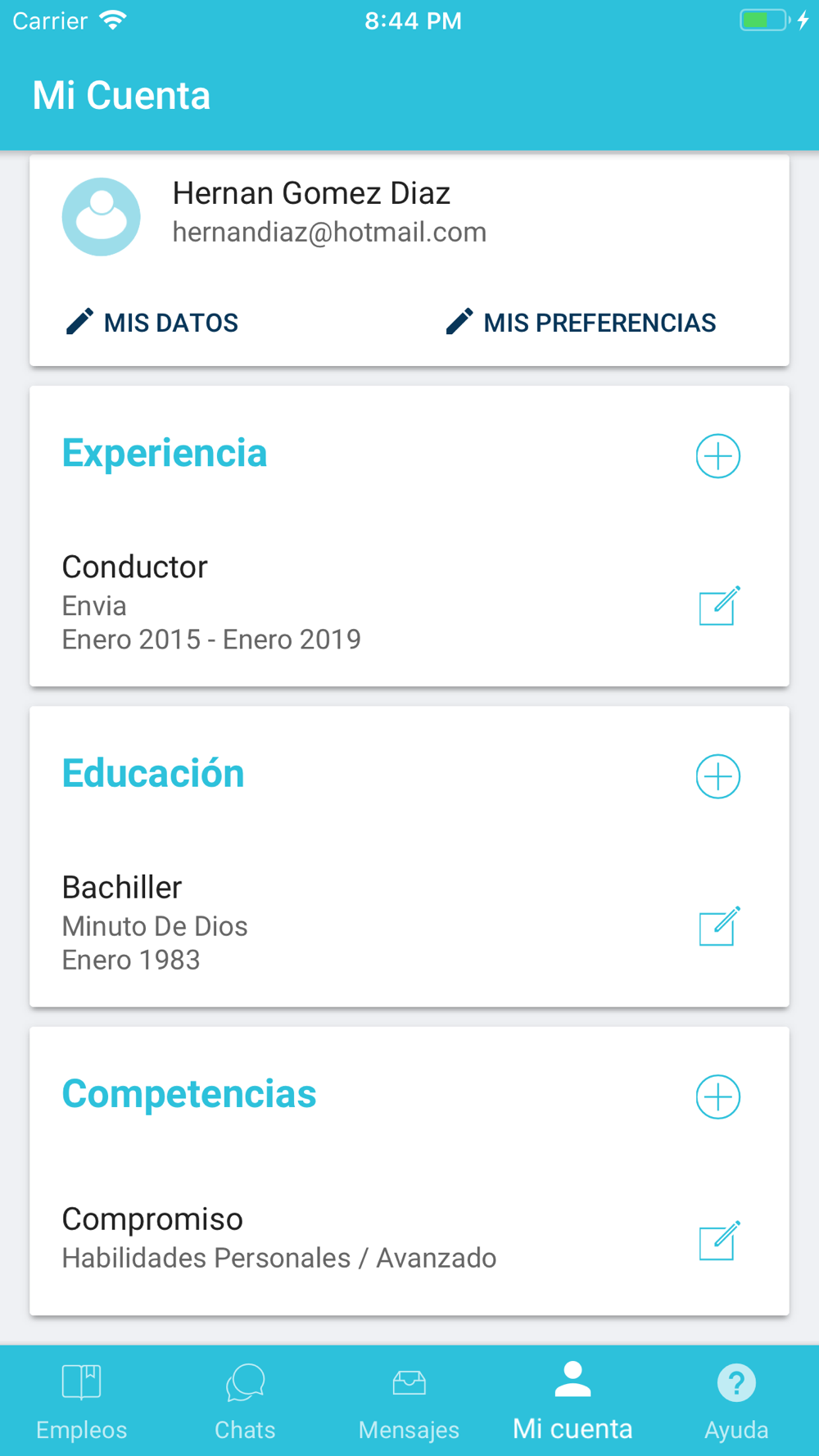The height and width of the screenshot is (1456, 819).
Task: Open the Mensajes tab
Action: click(409, 1401)
